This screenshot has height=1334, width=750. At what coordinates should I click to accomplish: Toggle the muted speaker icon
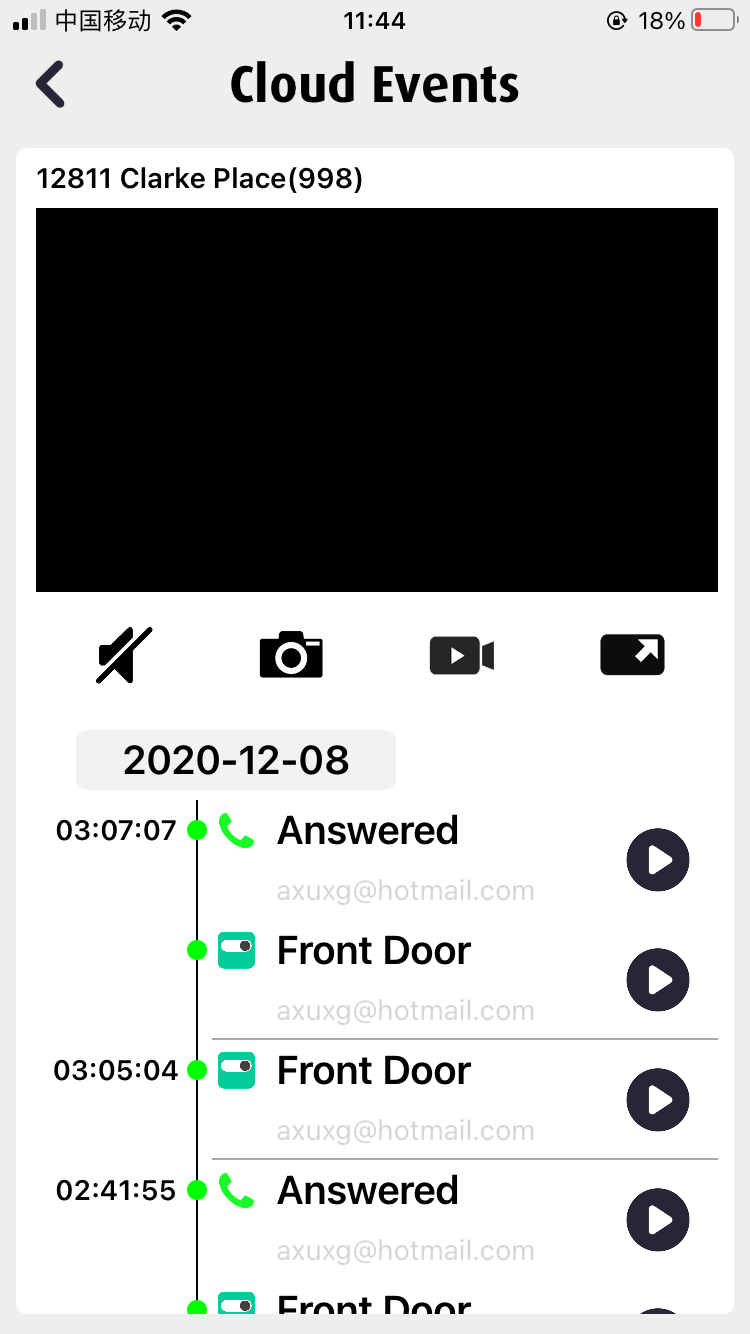(x=125, y=656)
